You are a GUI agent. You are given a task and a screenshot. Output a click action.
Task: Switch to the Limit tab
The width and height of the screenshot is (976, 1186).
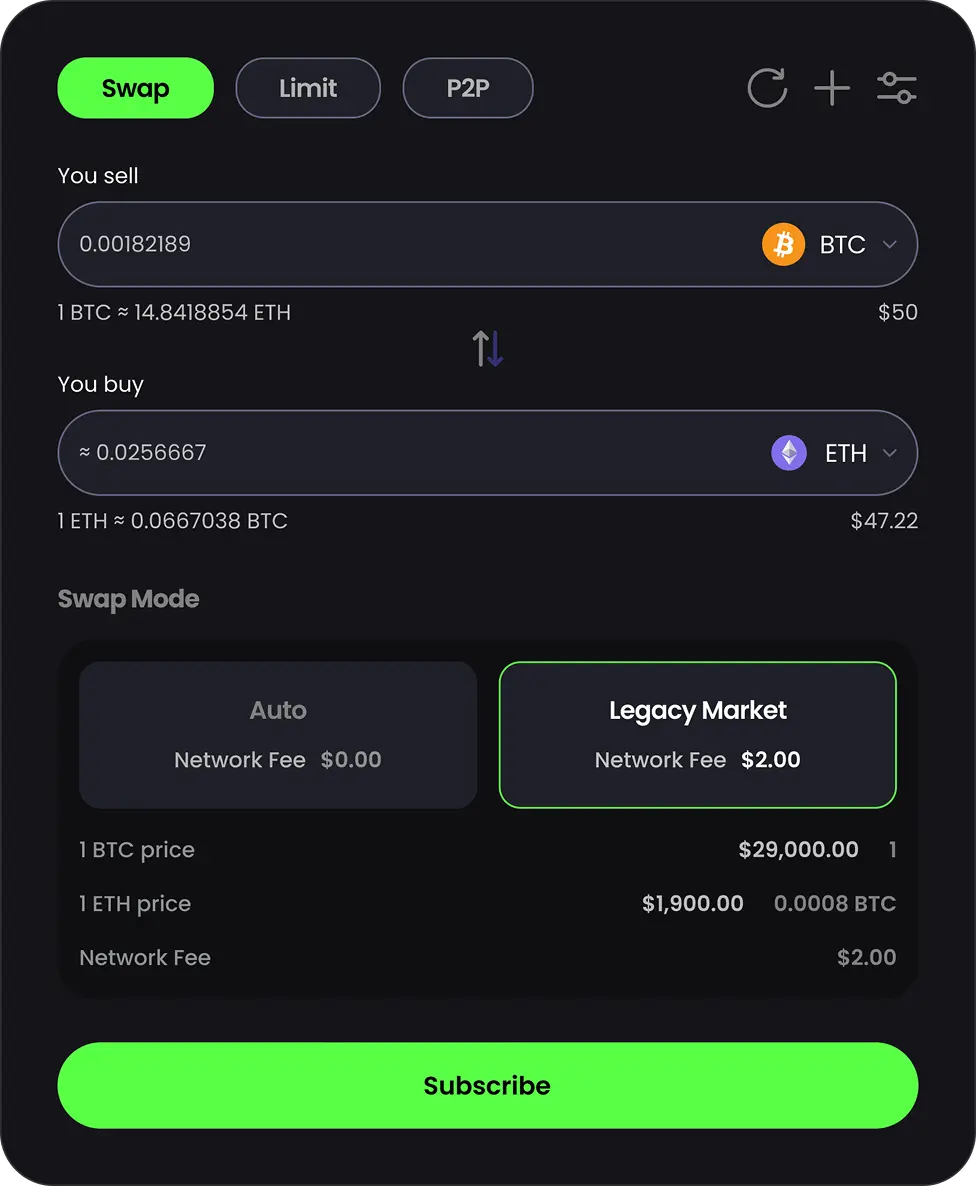pyautogui.click(x=307, y=88)
